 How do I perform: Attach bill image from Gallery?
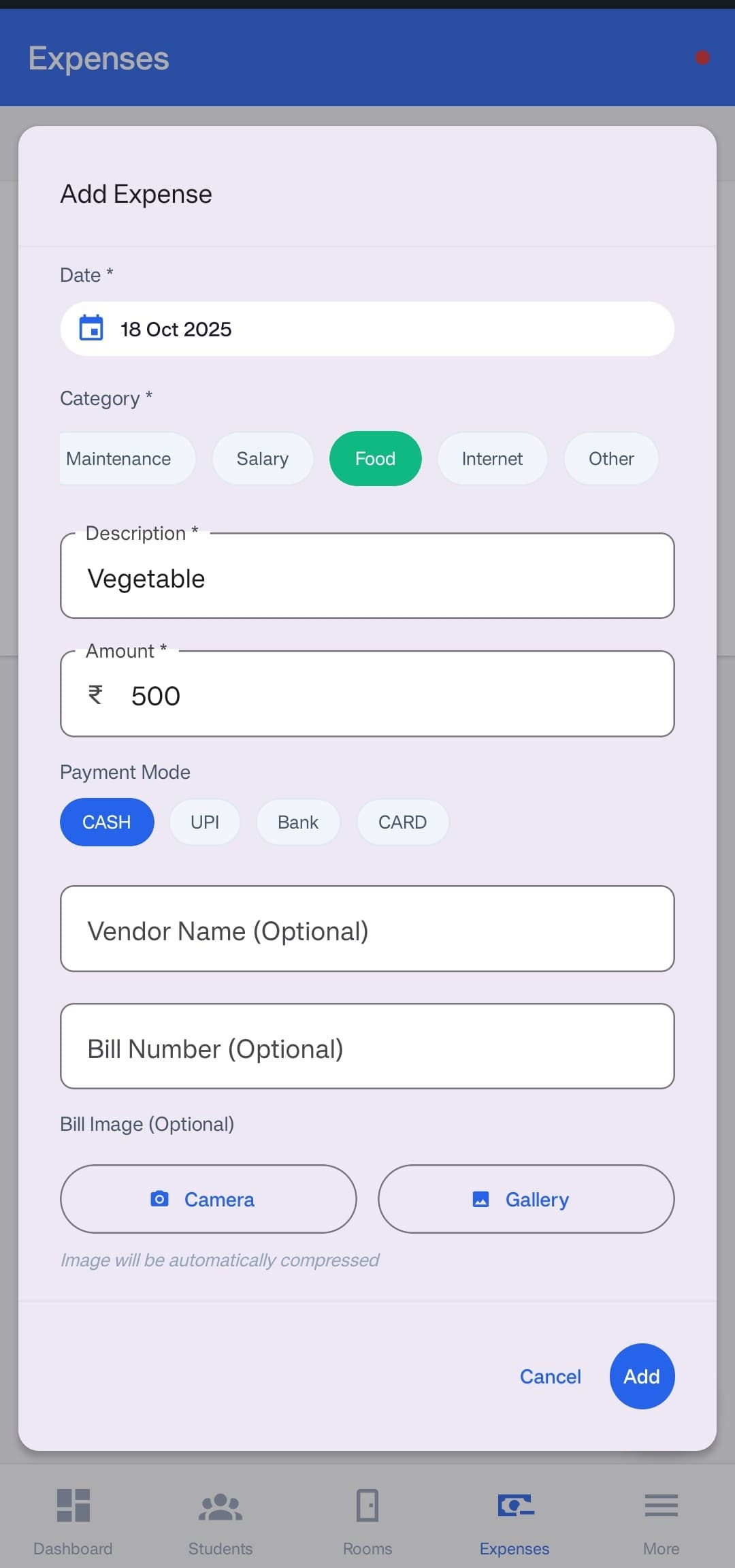(526, 1199)
